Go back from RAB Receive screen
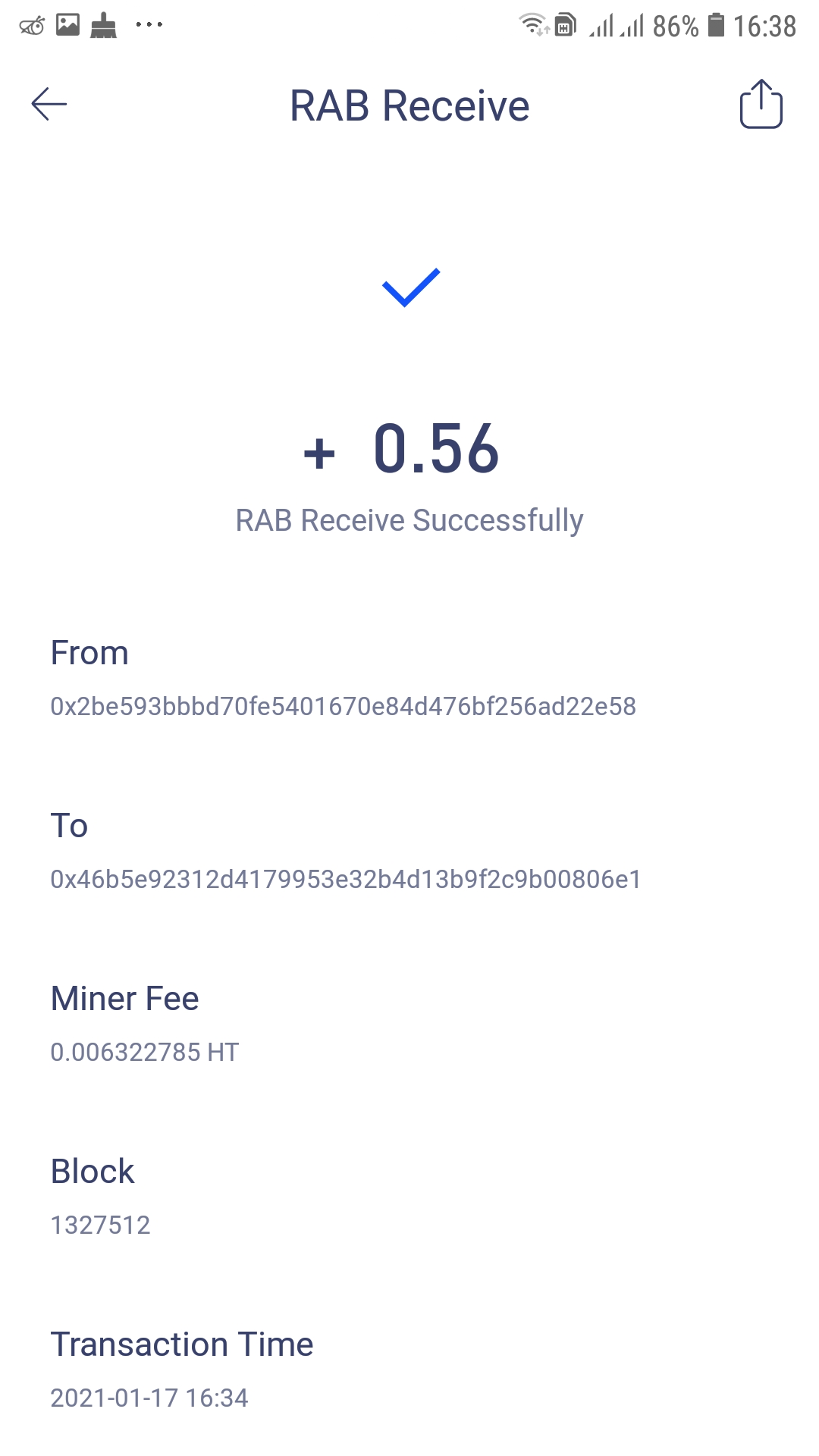The height and width of the screenshot is (1456, 819). pos(49,104)
